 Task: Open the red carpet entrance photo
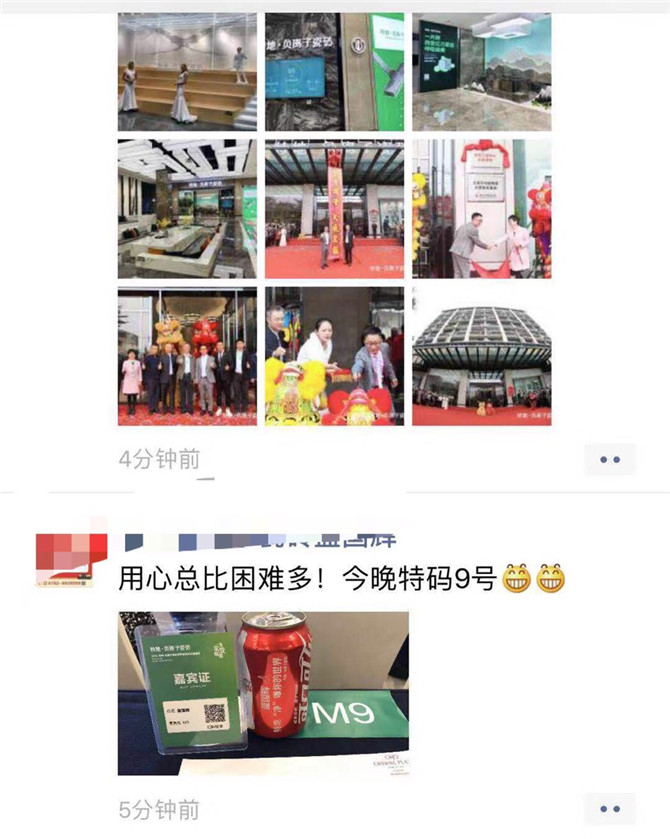[x=334, y=208]
